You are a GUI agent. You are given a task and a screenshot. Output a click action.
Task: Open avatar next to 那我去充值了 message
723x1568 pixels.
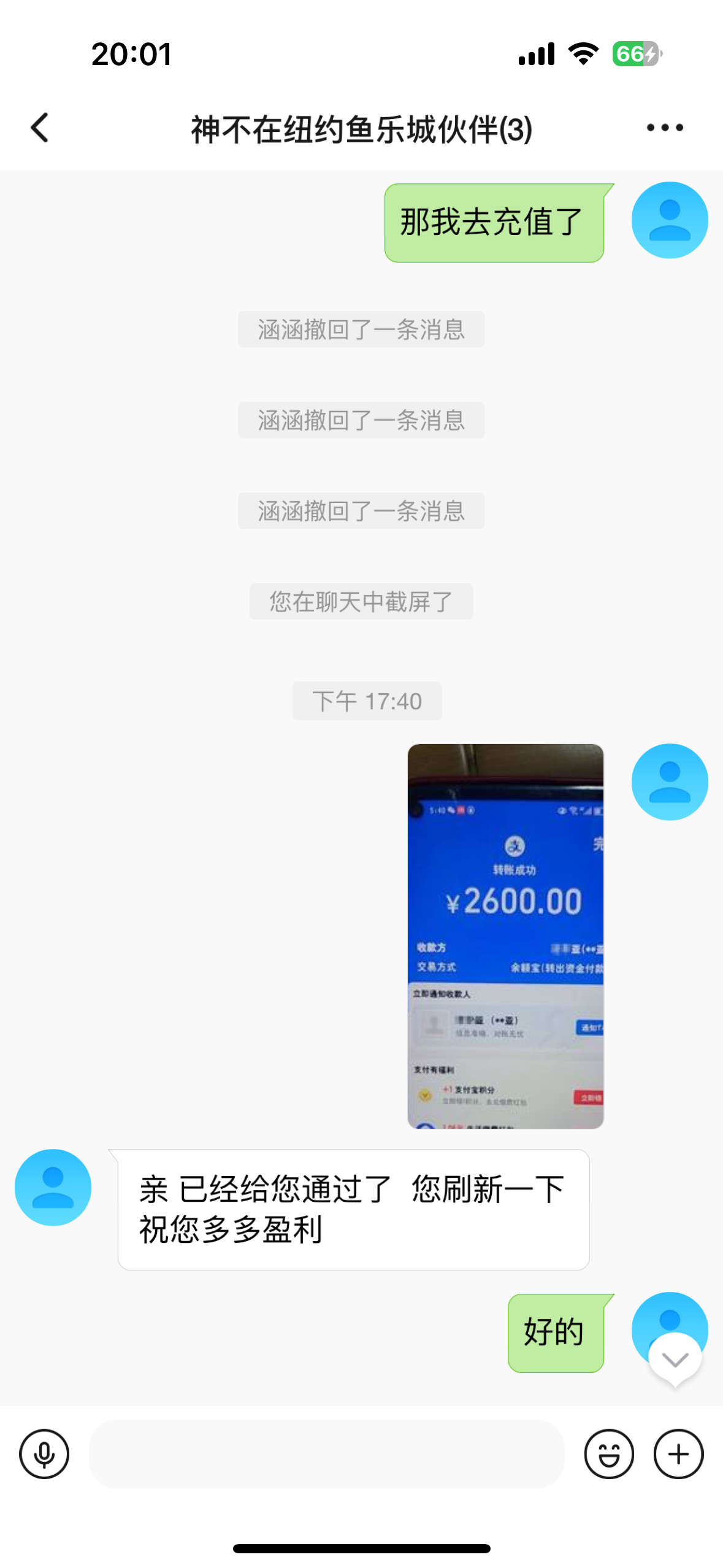click(670, 220)
